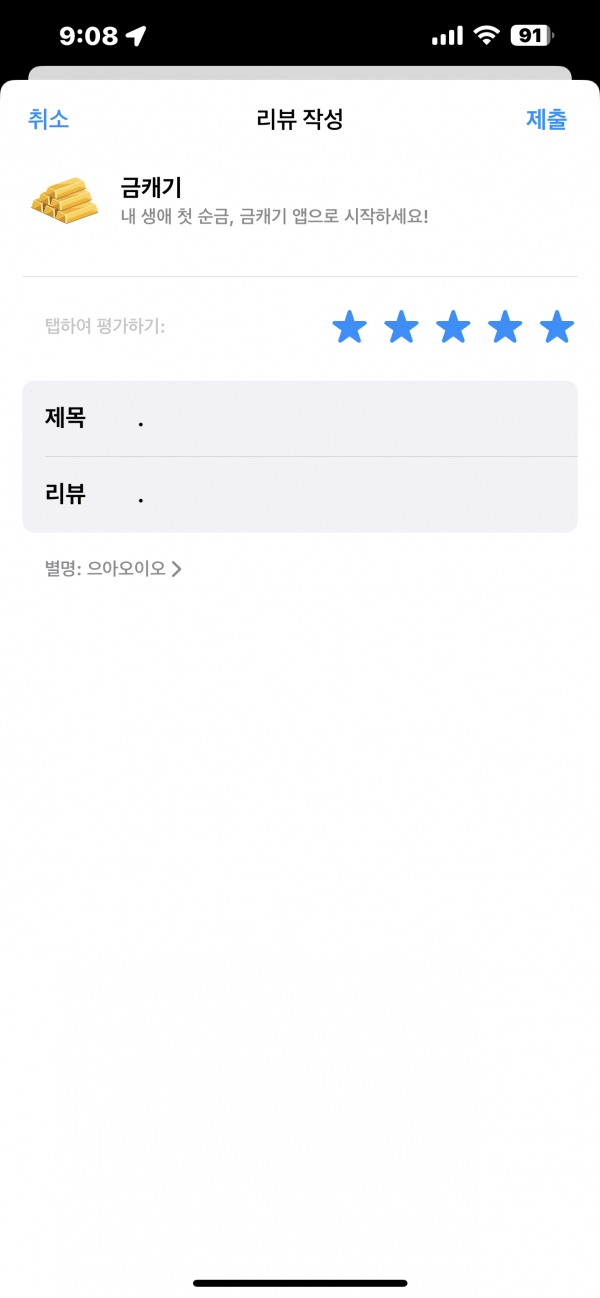
Task: Give a five-star rating
Action: [x=557, y=327]
